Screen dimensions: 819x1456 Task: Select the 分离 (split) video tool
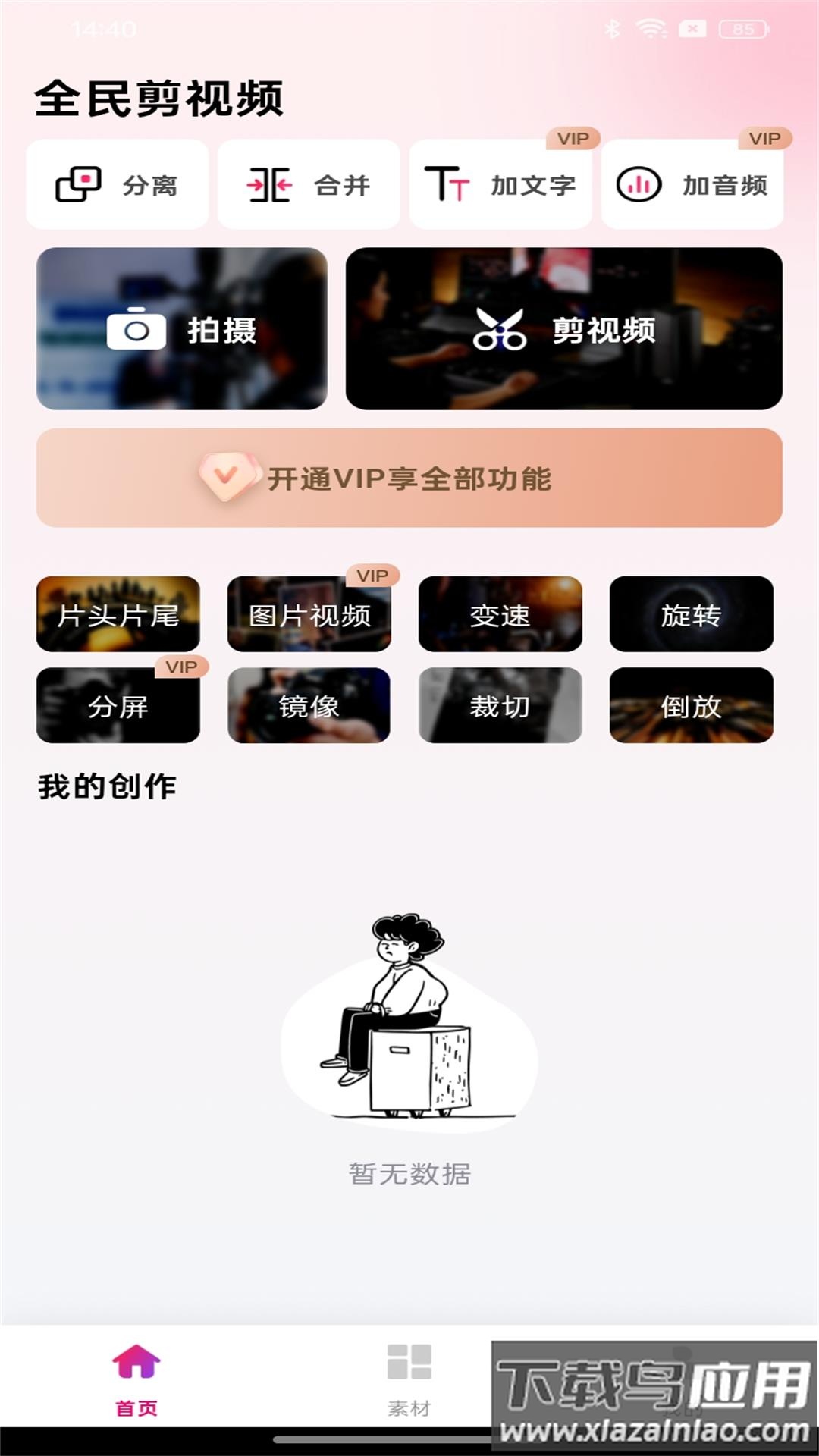[118, 184]
